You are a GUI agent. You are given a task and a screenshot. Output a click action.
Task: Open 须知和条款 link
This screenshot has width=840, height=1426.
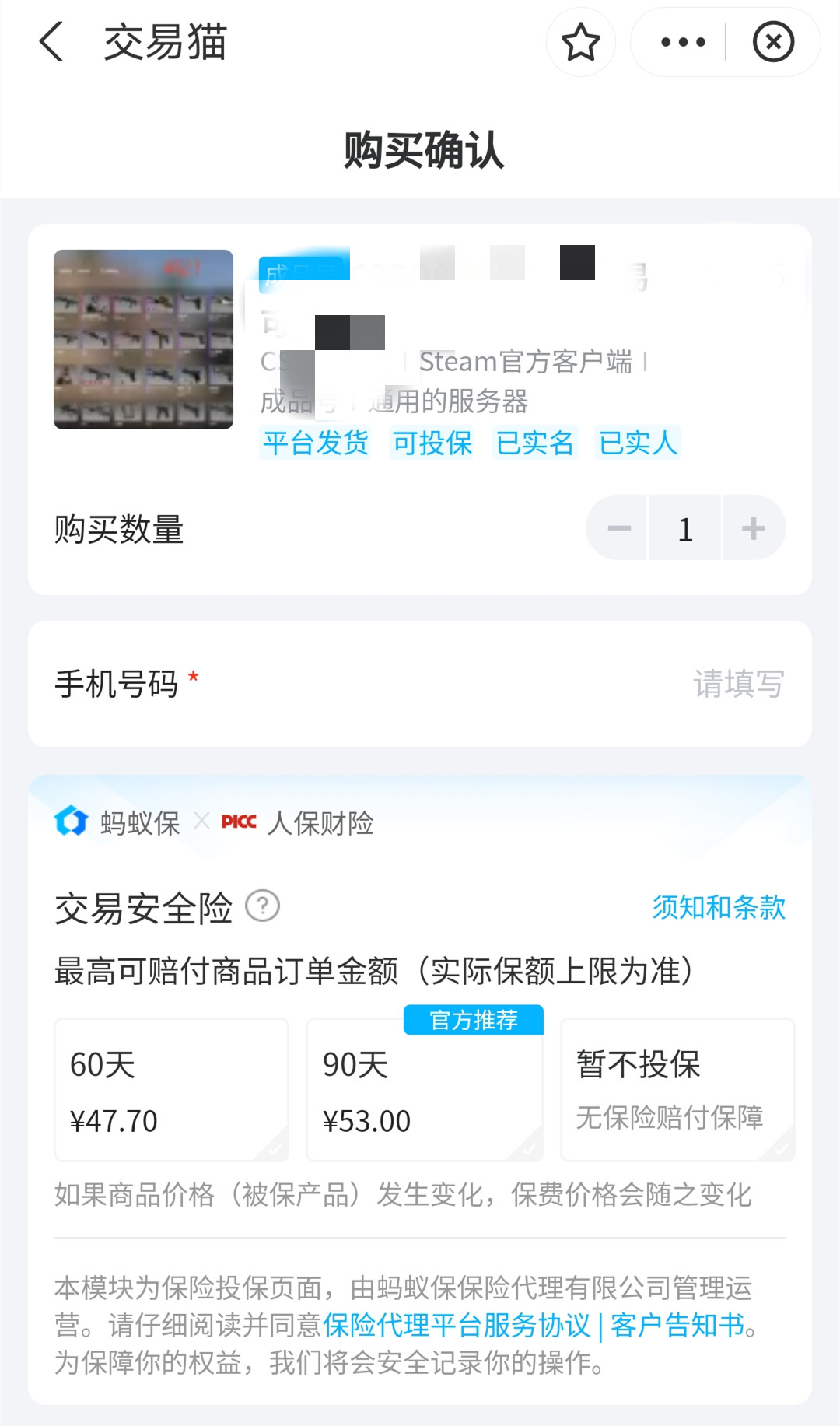pyautogui.click(x=719, y=907)
